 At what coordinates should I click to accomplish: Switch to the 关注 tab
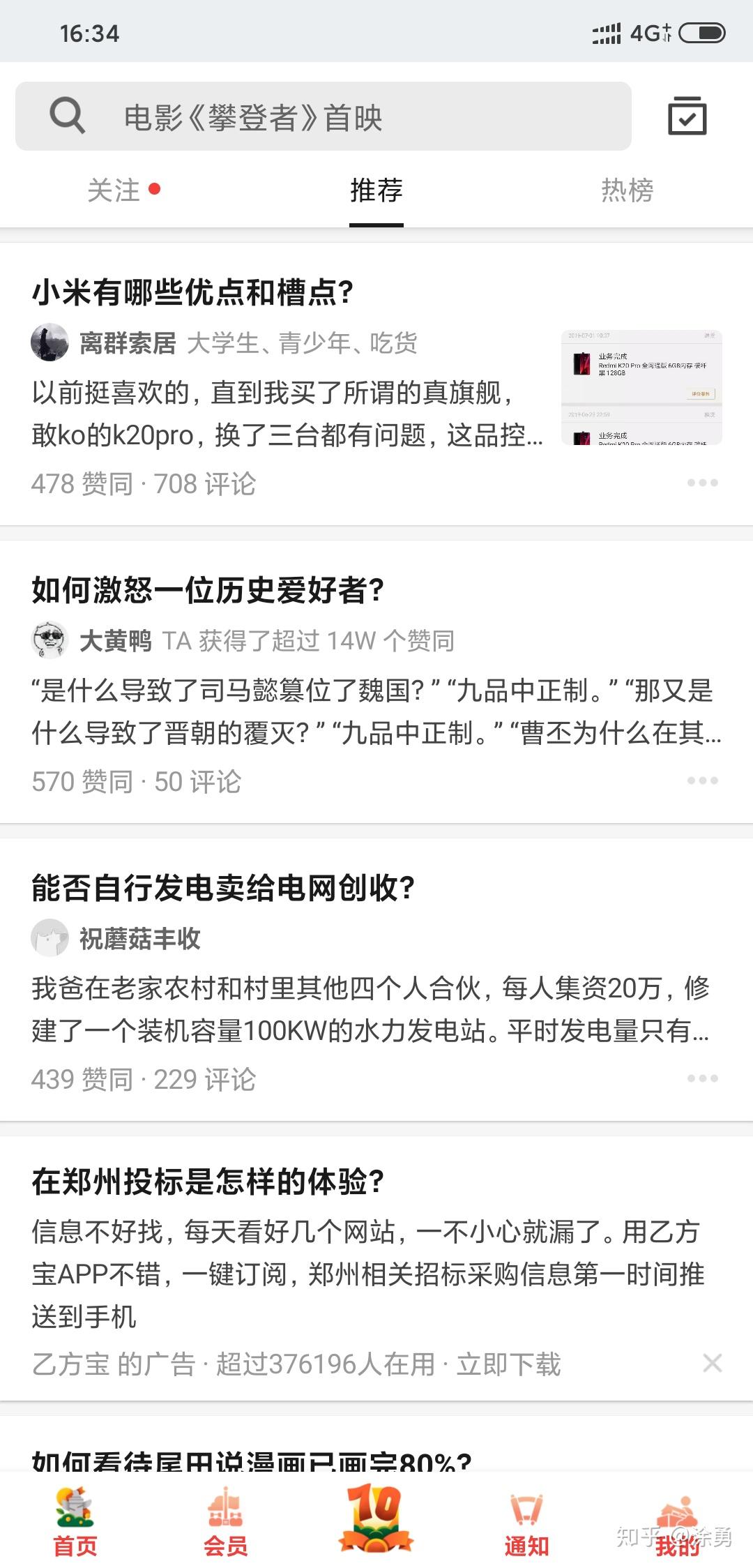114,190
